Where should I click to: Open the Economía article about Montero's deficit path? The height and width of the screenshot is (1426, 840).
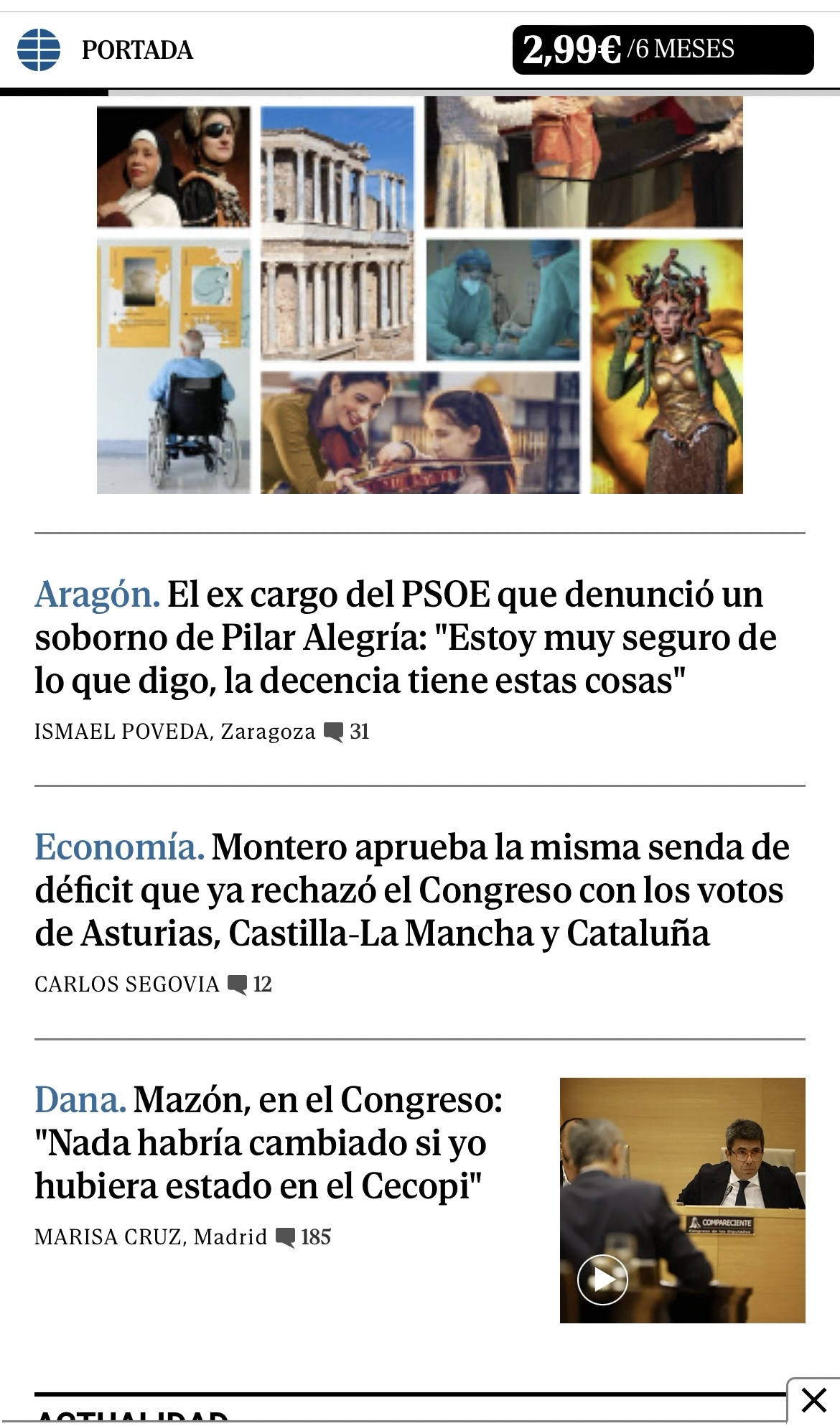point(411,890)
